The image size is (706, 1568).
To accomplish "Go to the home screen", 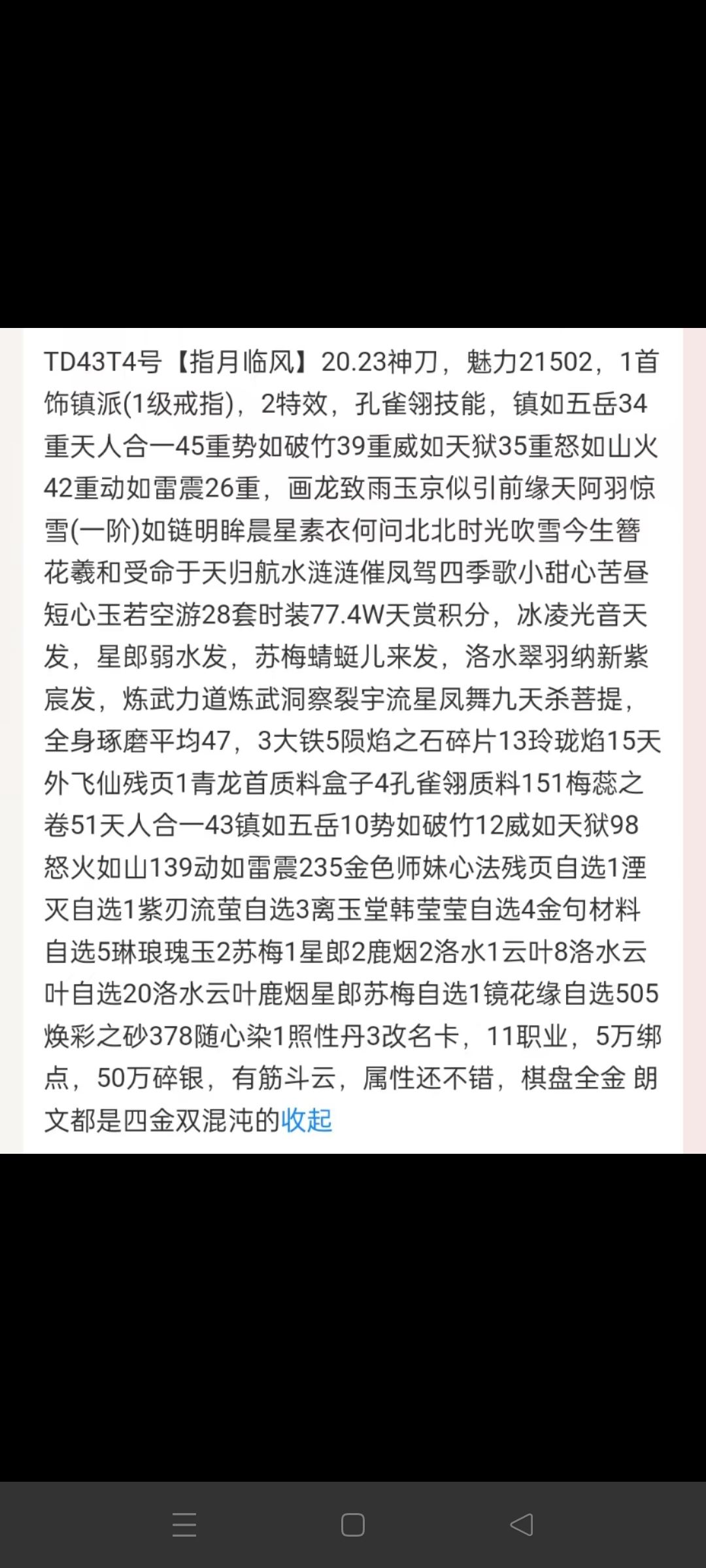I will (353, 1525).
